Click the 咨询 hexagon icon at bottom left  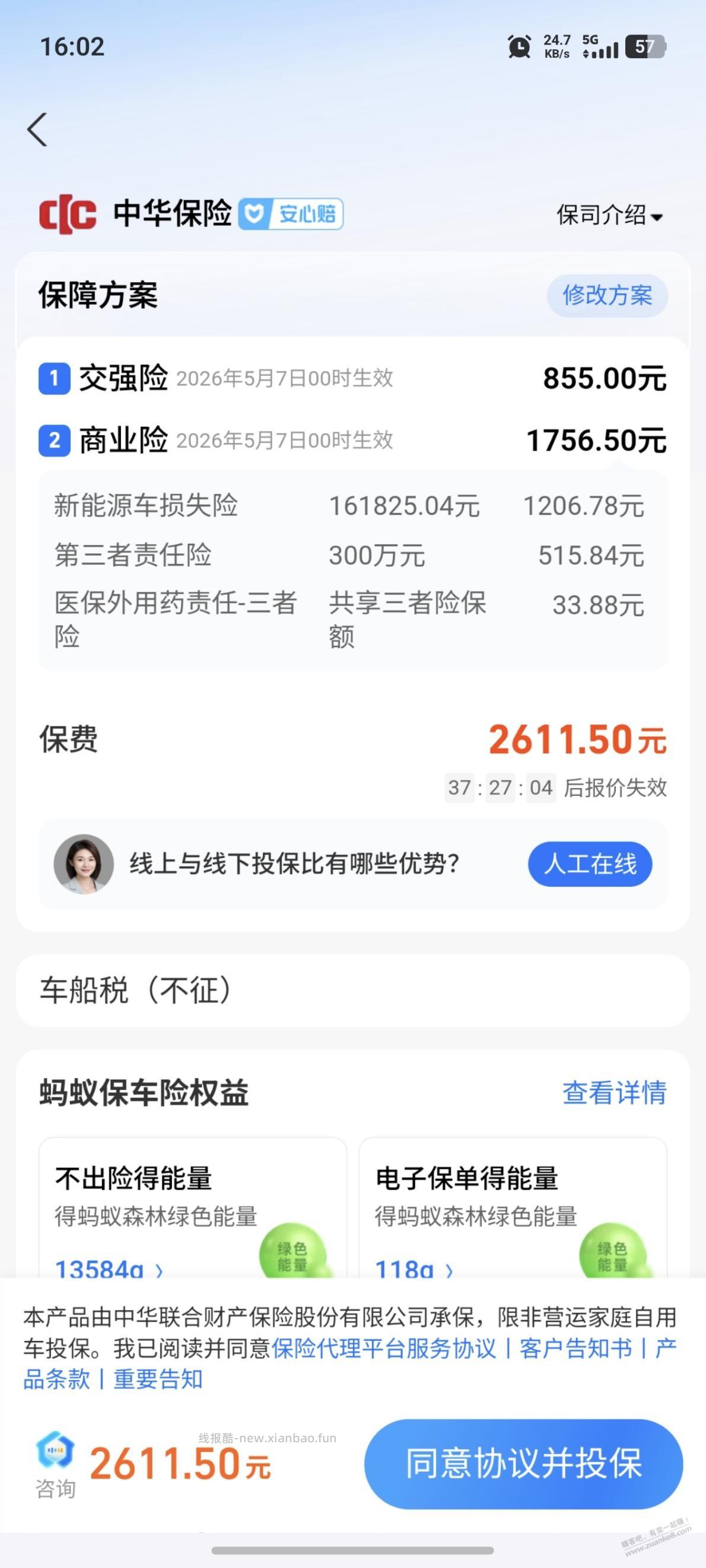point(56,1450)
